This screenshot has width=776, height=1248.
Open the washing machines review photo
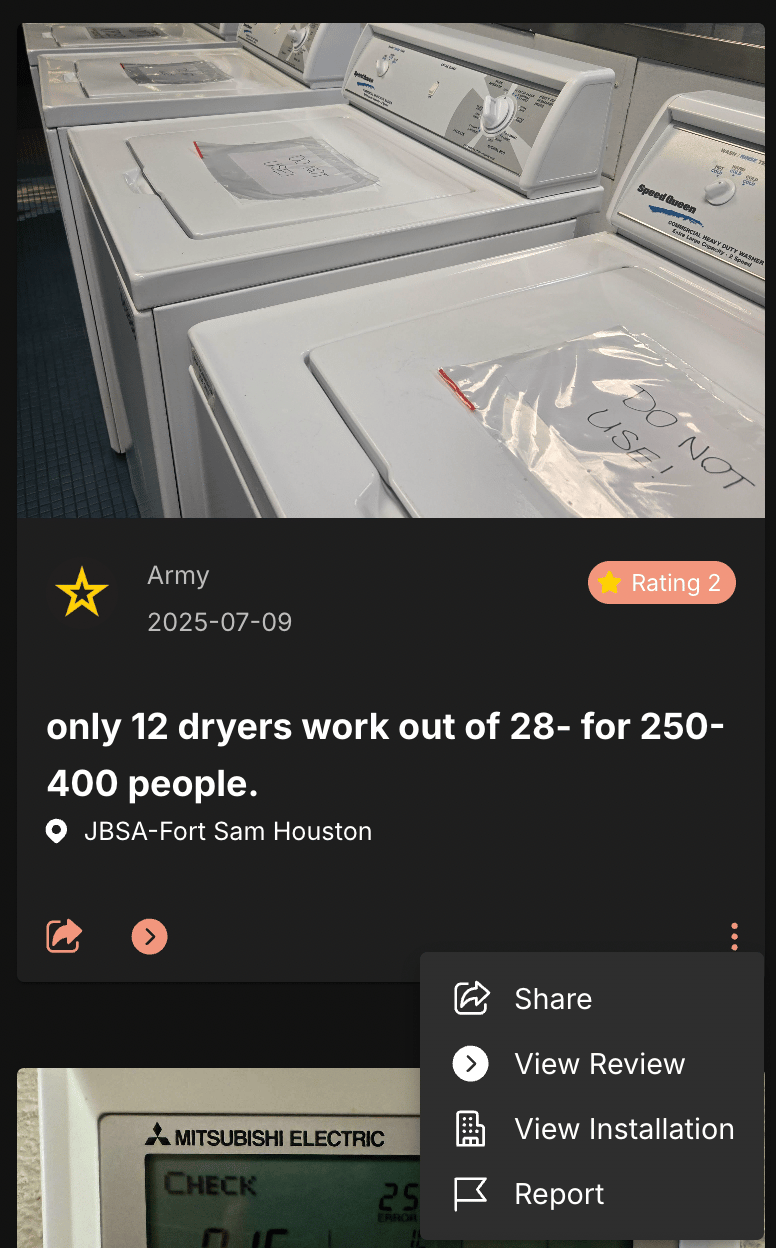(x=391, y=270)
